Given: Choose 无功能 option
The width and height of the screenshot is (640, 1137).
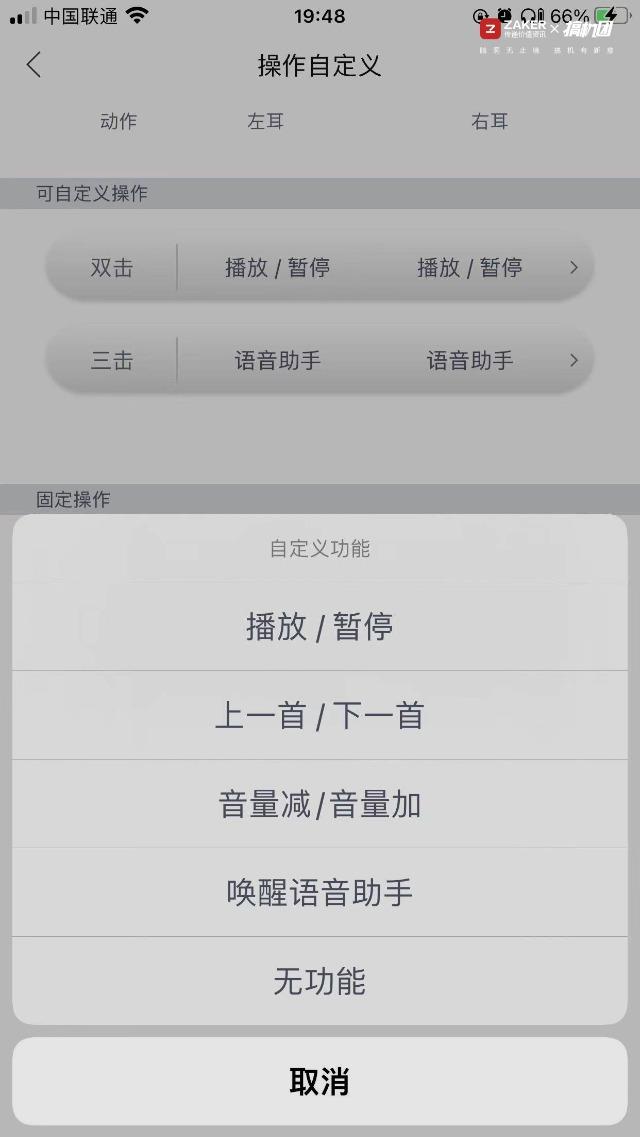Looking at the screenshot, I should click(320, 981).
